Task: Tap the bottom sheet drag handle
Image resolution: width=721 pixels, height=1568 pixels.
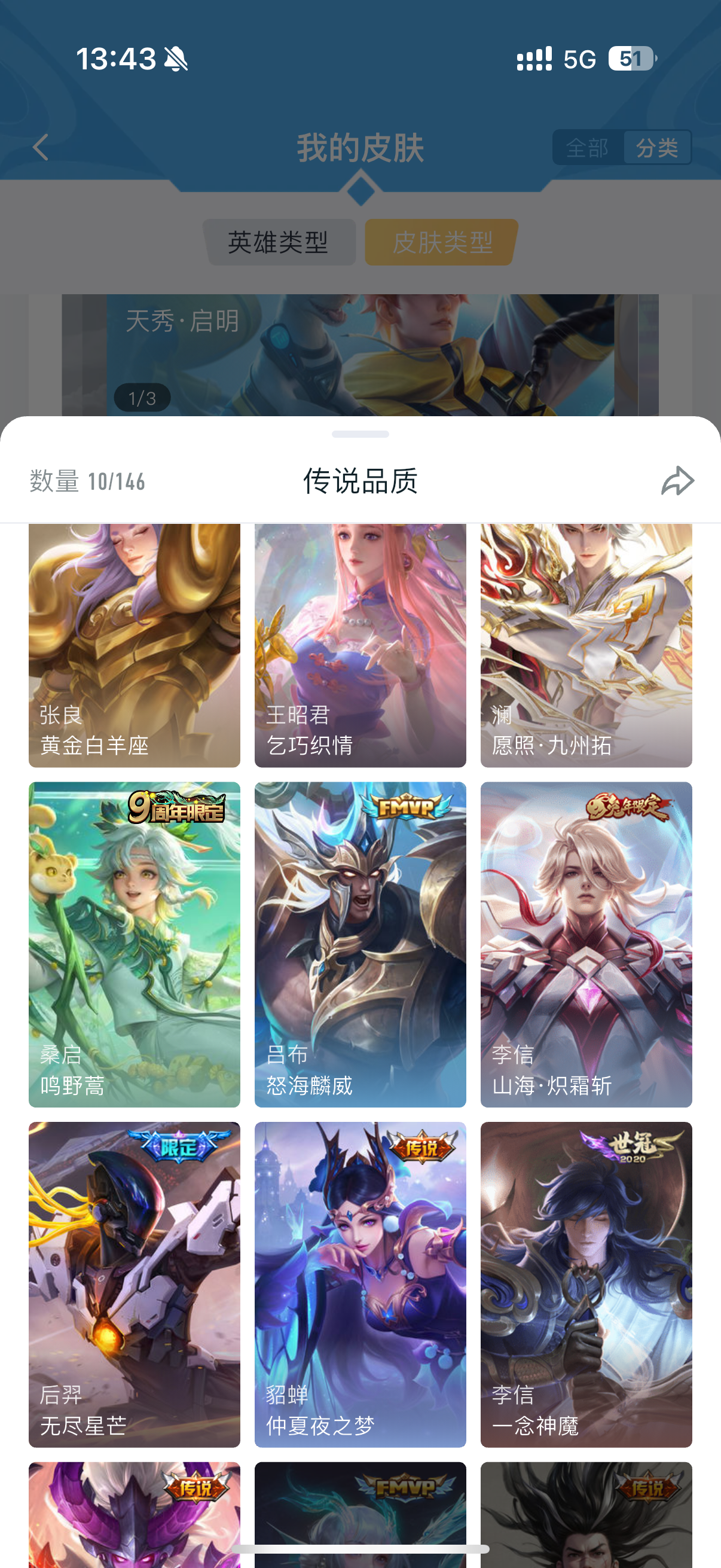Action: point(360,434)
